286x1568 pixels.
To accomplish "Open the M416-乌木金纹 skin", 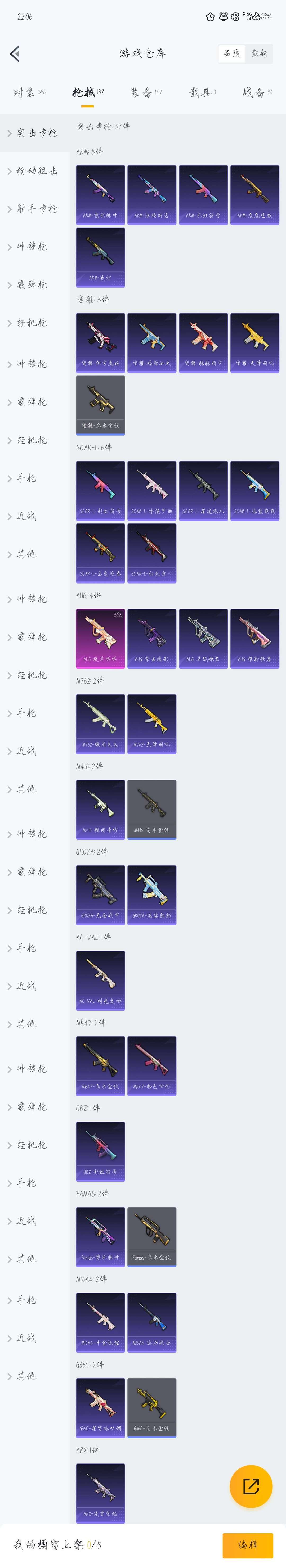I will (151, 809).
